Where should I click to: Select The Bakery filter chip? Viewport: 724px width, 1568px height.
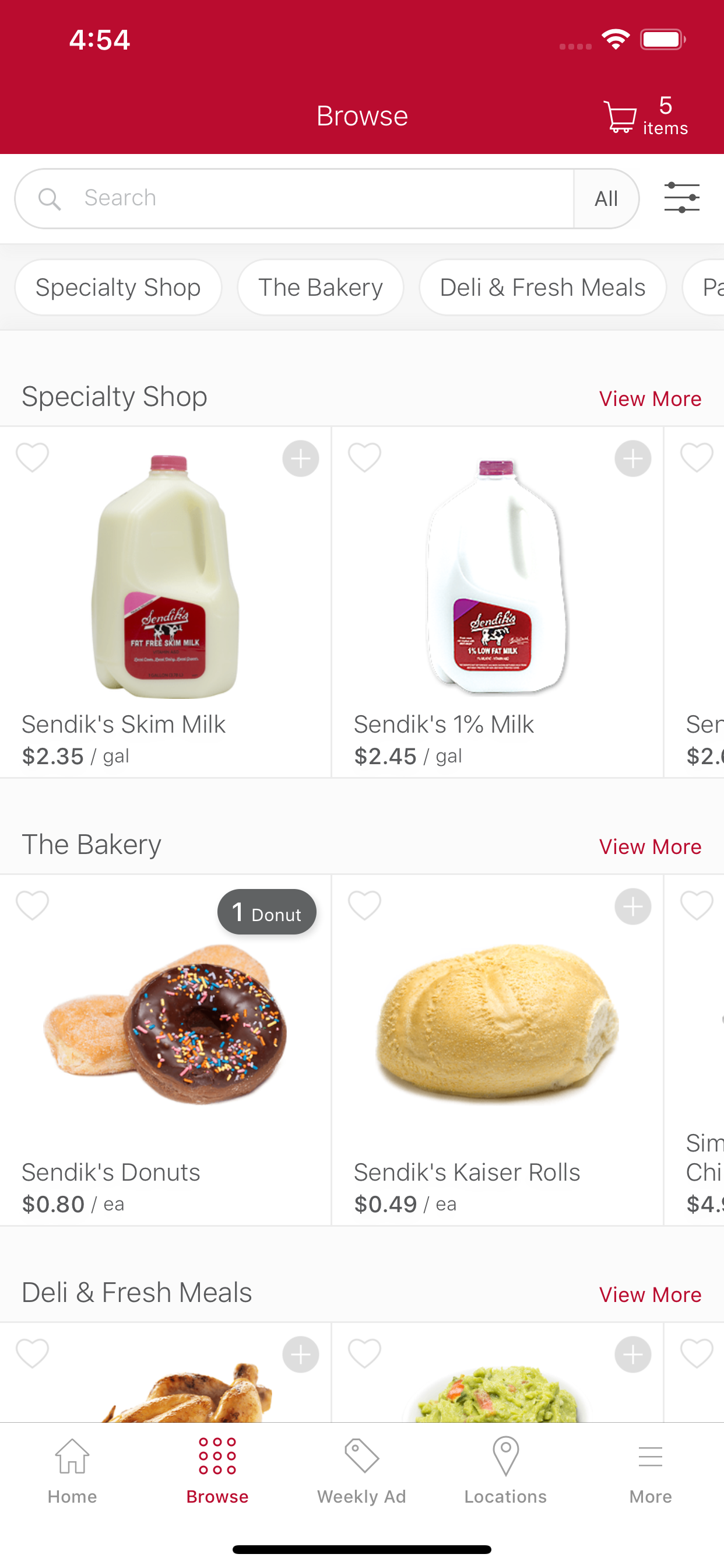[320, 286]
